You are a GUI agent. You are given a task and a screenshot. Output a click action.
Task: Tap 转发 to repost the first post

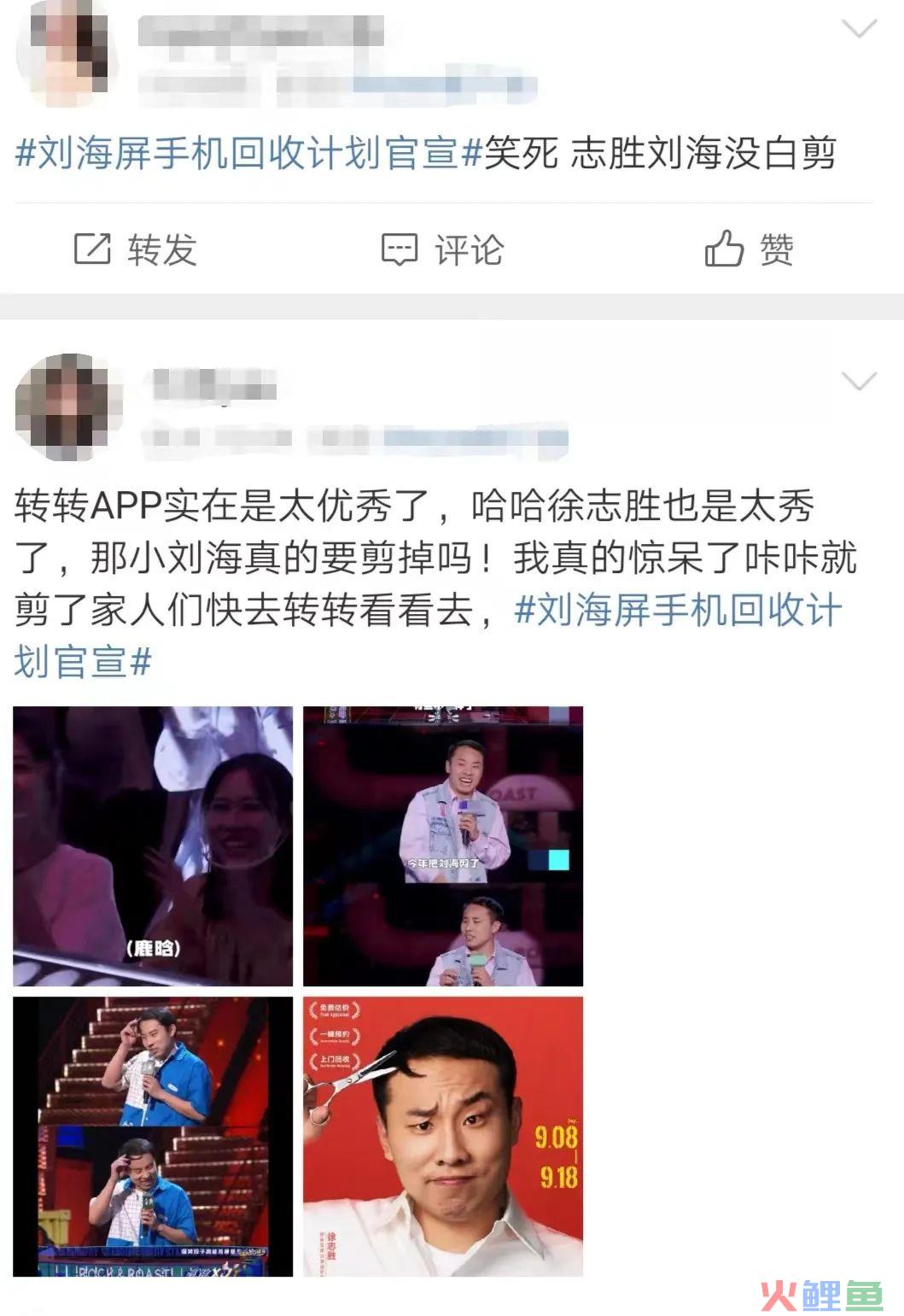[x=135, y=250]
